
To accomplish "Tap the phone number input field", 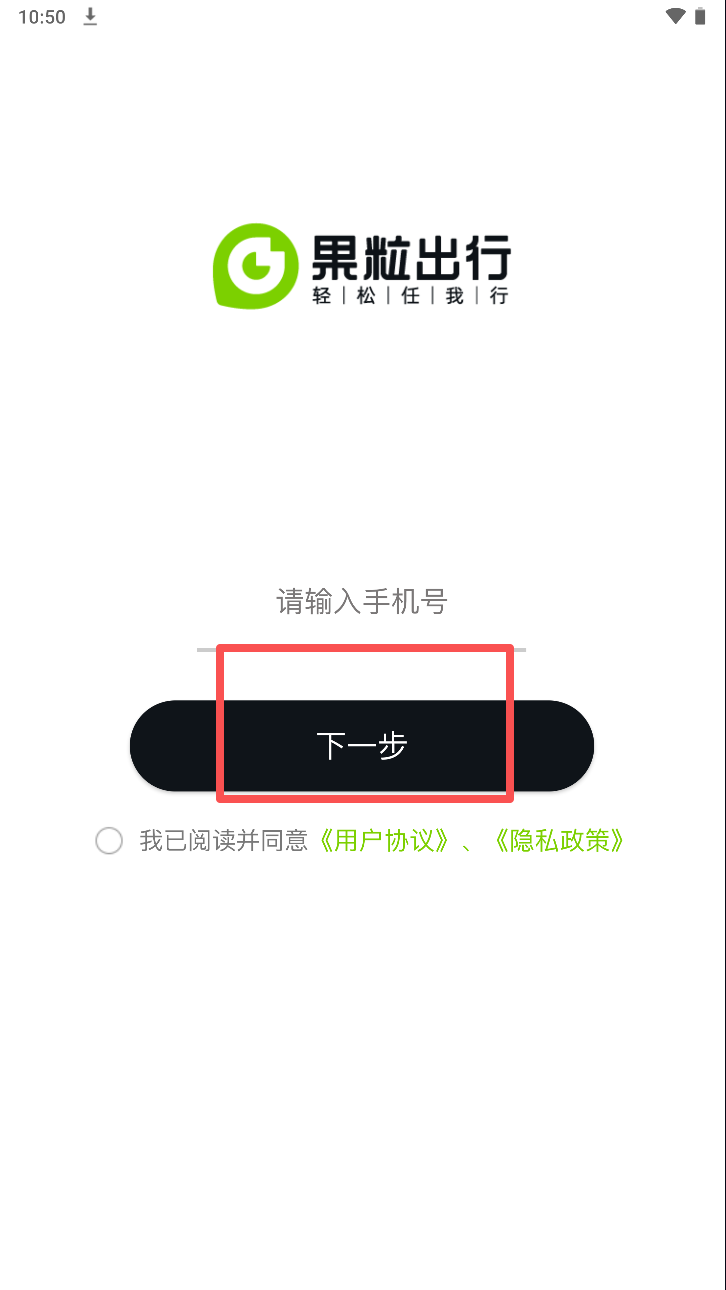I will pyautogui.click(x=361, y=603).
